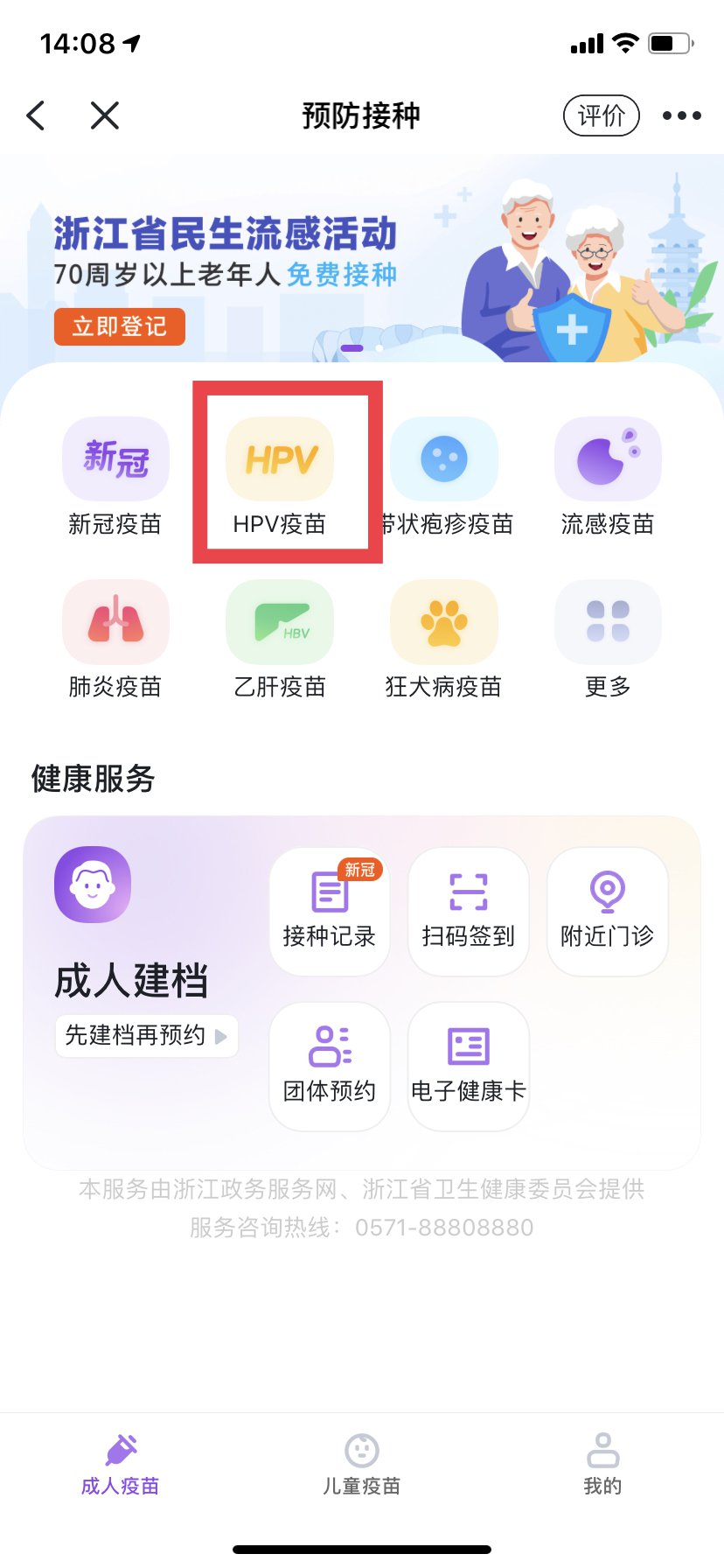Open the three-dot overflow menu
724x1568 pixels.
coord(681,115)
